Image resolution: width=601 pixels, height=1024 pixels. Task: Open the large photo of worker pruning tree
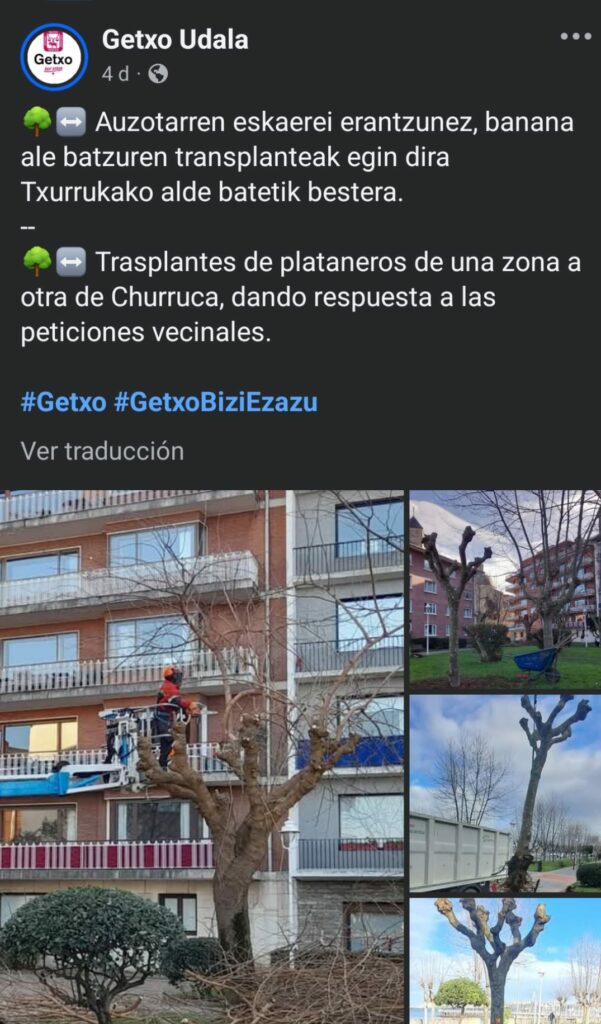[202, 756]
